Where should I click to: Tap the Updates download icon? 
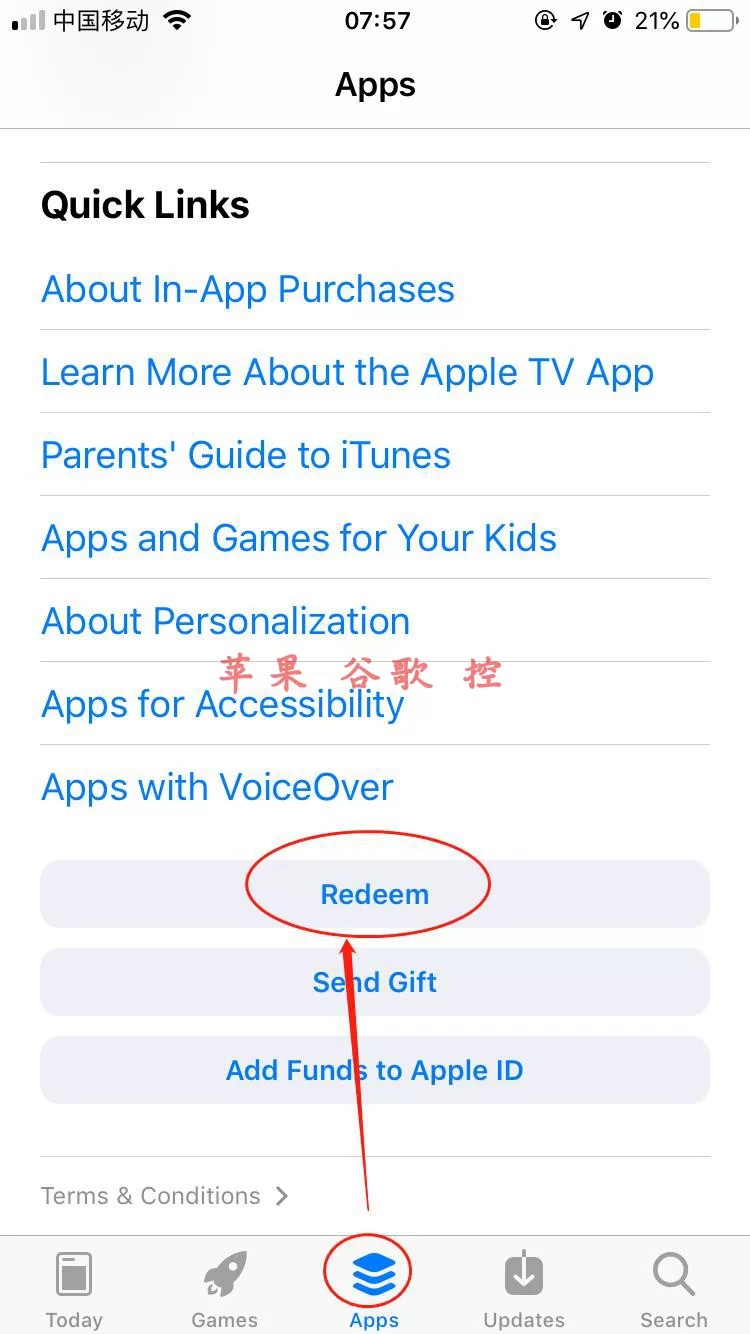tap(523, 1272)
